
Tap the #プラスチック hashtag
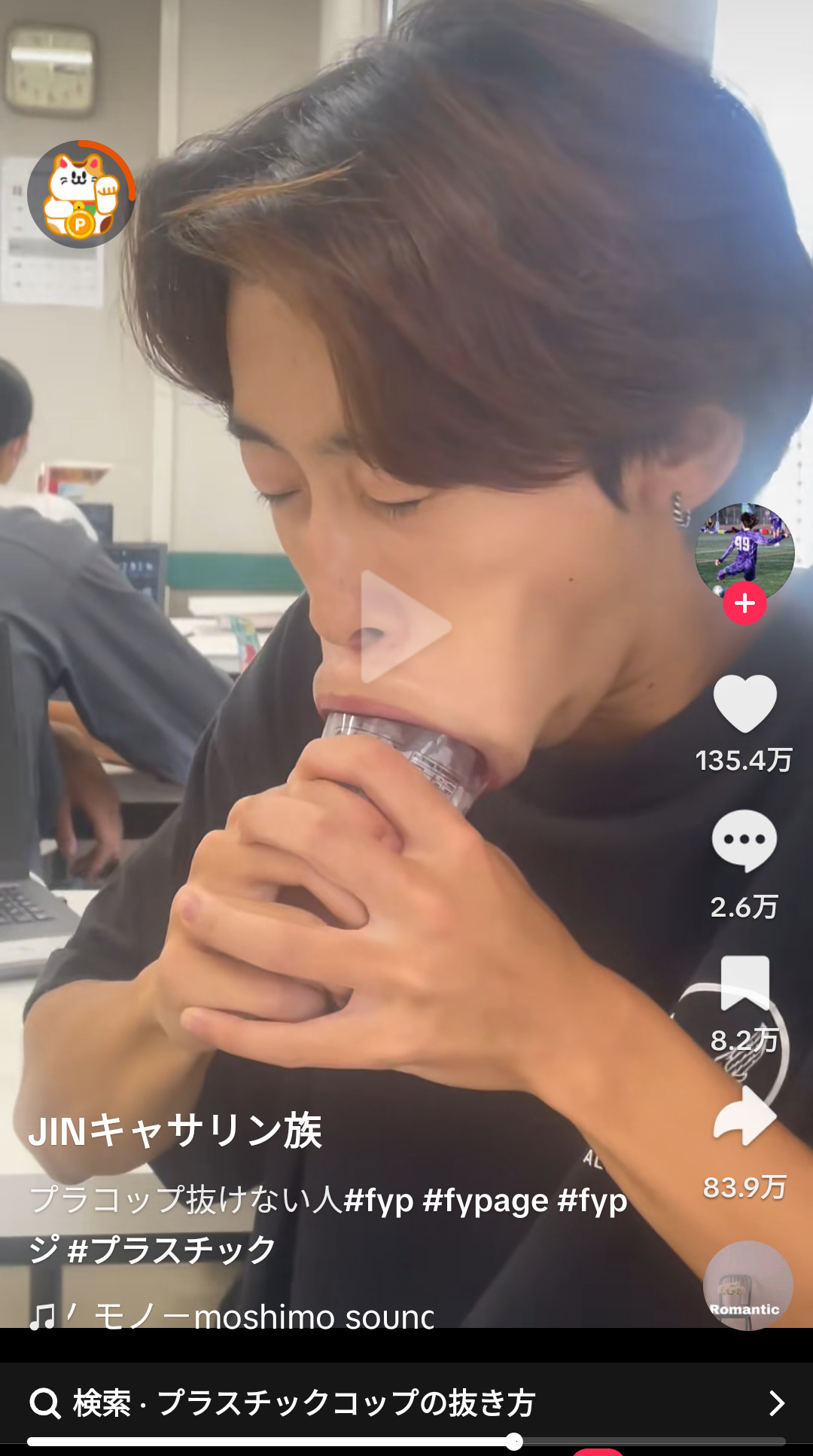(172, 1250)
